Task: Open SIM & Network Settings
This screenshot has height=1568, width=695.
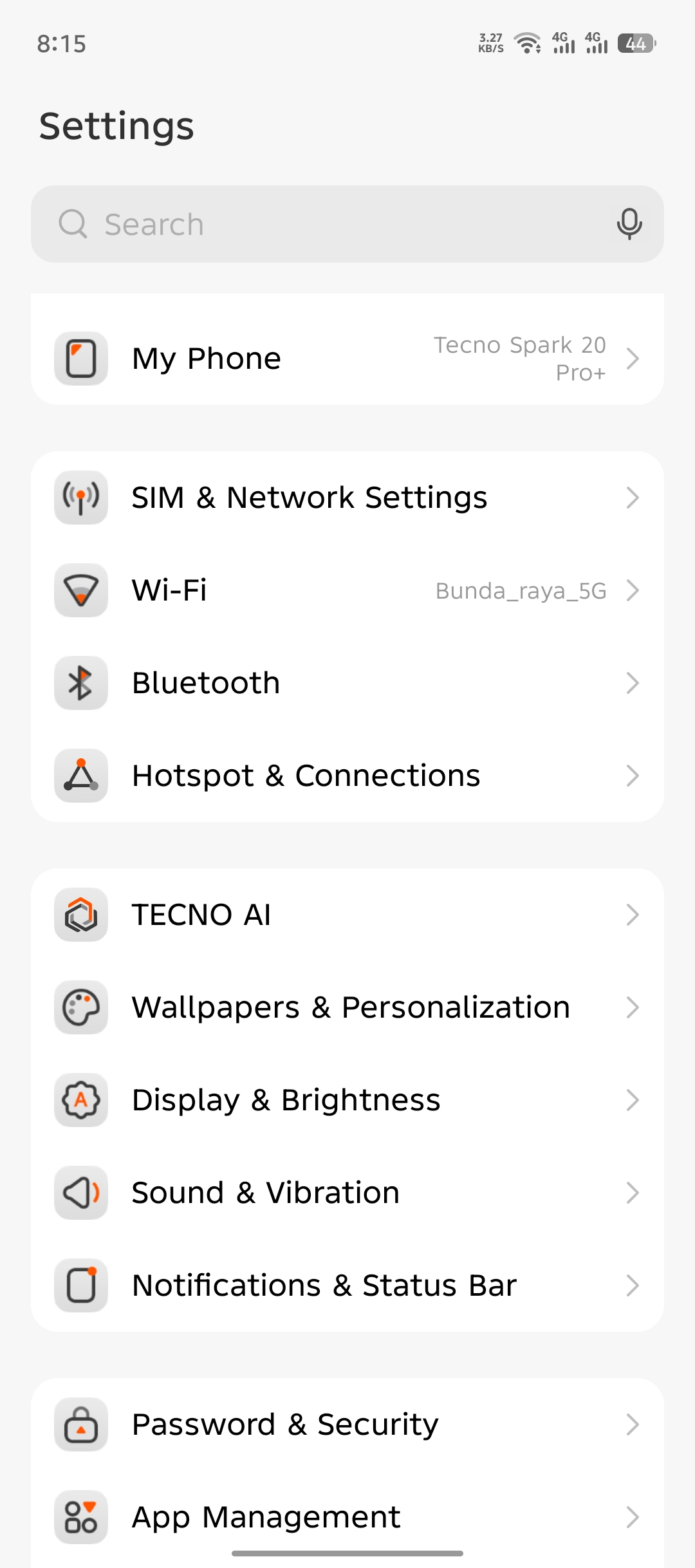Action: [x=347, y=498]
